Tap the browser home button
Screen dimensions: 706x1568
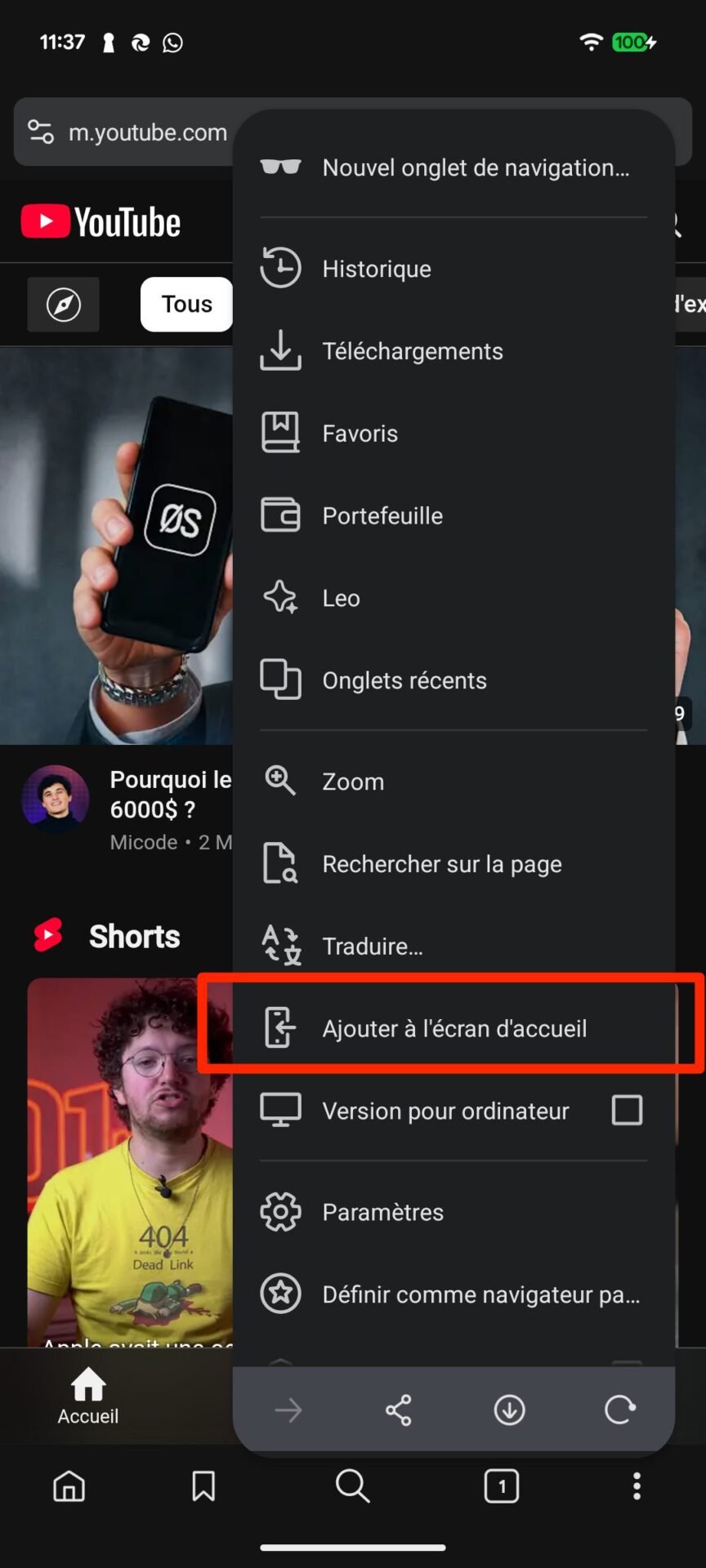point(69,1486)
